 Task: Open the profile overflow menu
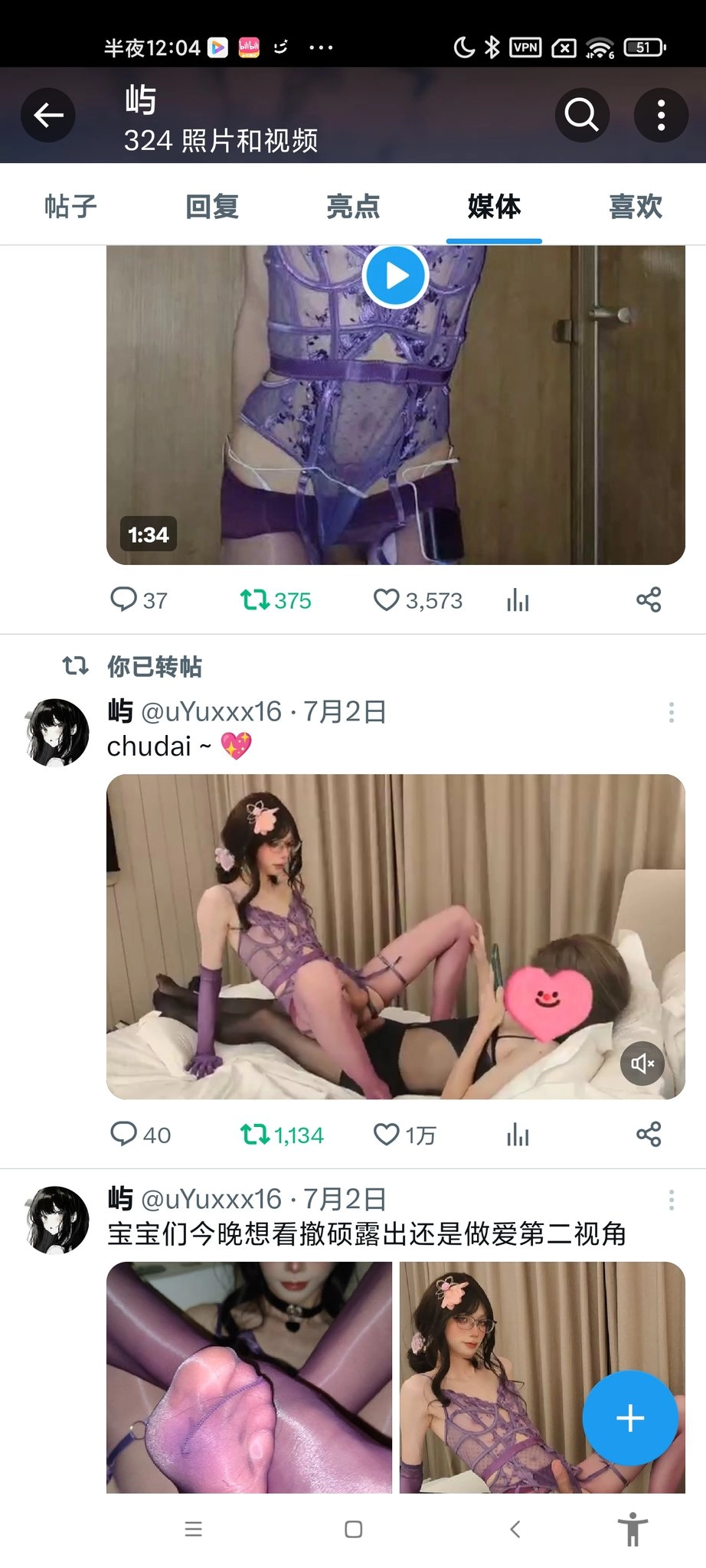tap(661, 116)
